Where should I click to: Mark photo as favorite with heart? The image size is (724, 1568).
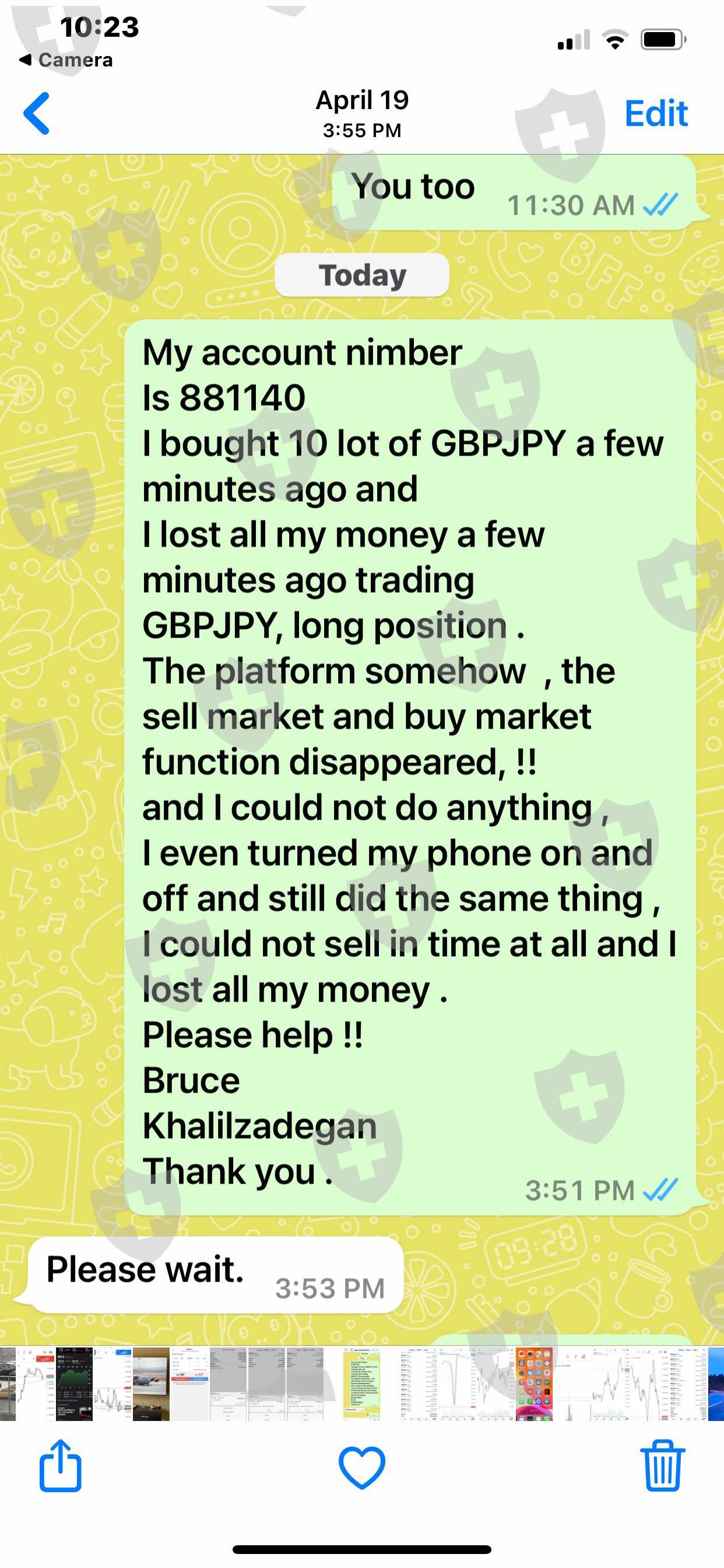point(362,1468)
